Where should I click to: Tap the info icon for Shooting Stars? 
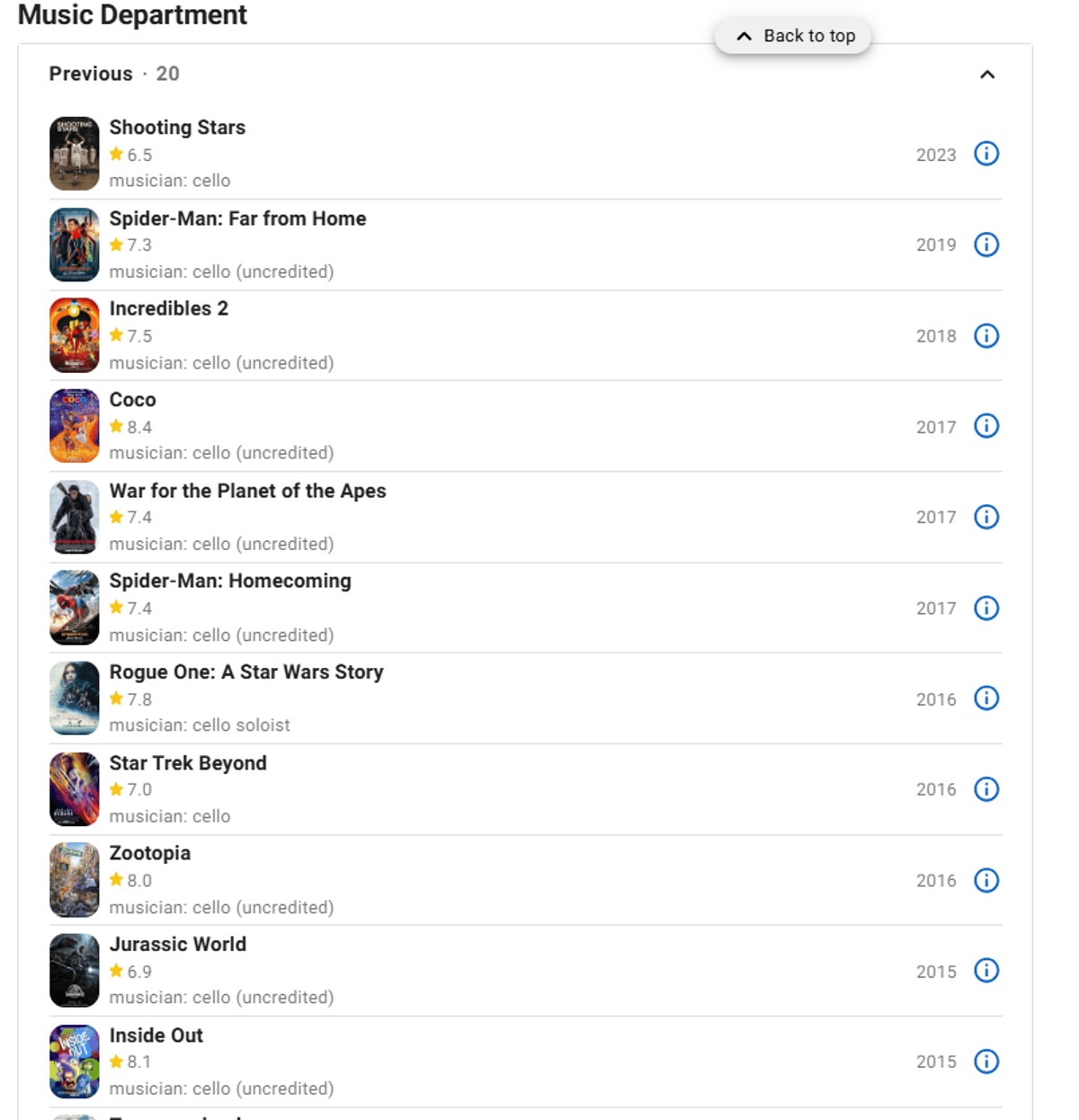tap(986, 154)
